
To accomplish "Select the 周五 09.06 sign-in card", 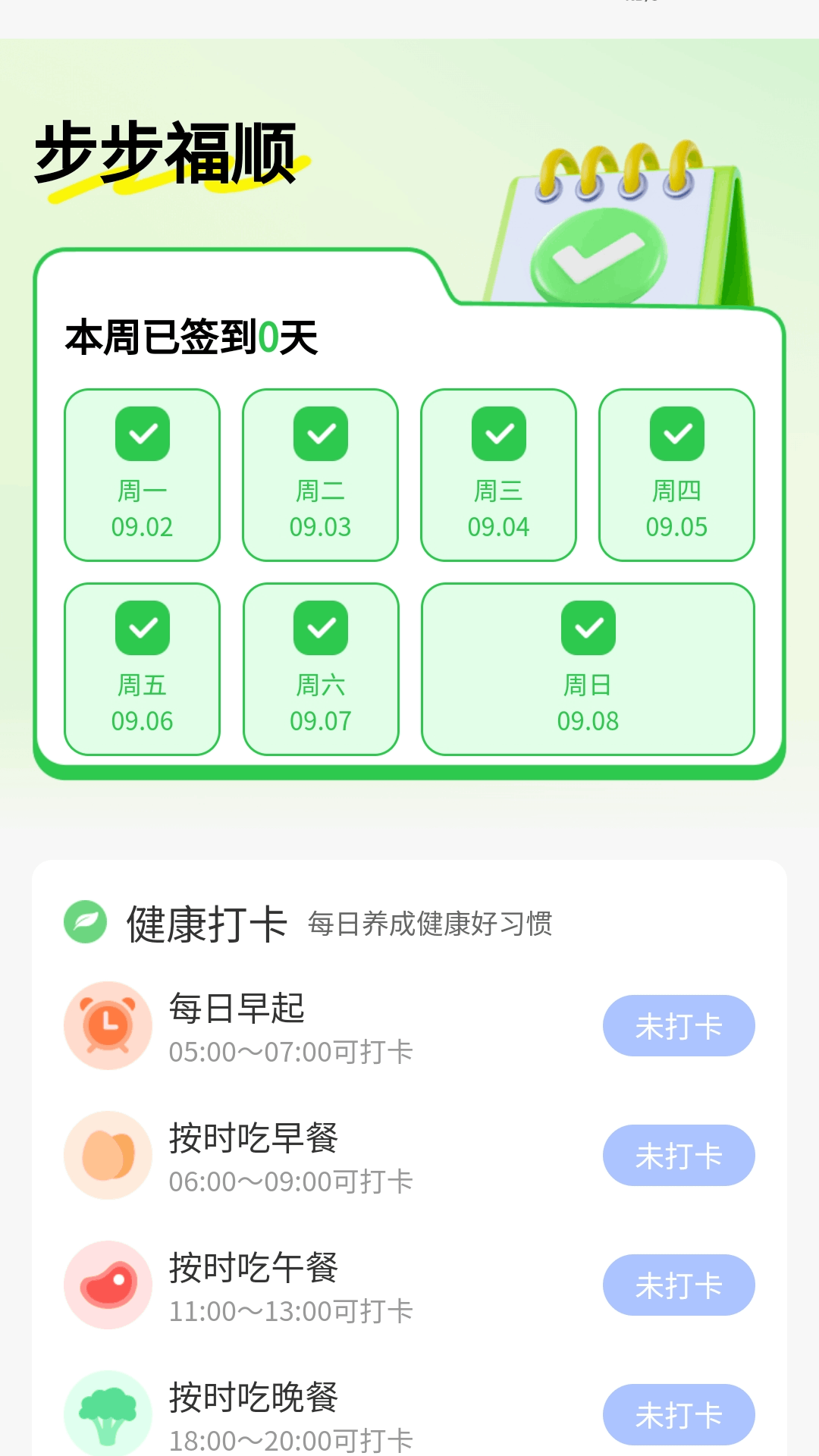I will point(142,669).
